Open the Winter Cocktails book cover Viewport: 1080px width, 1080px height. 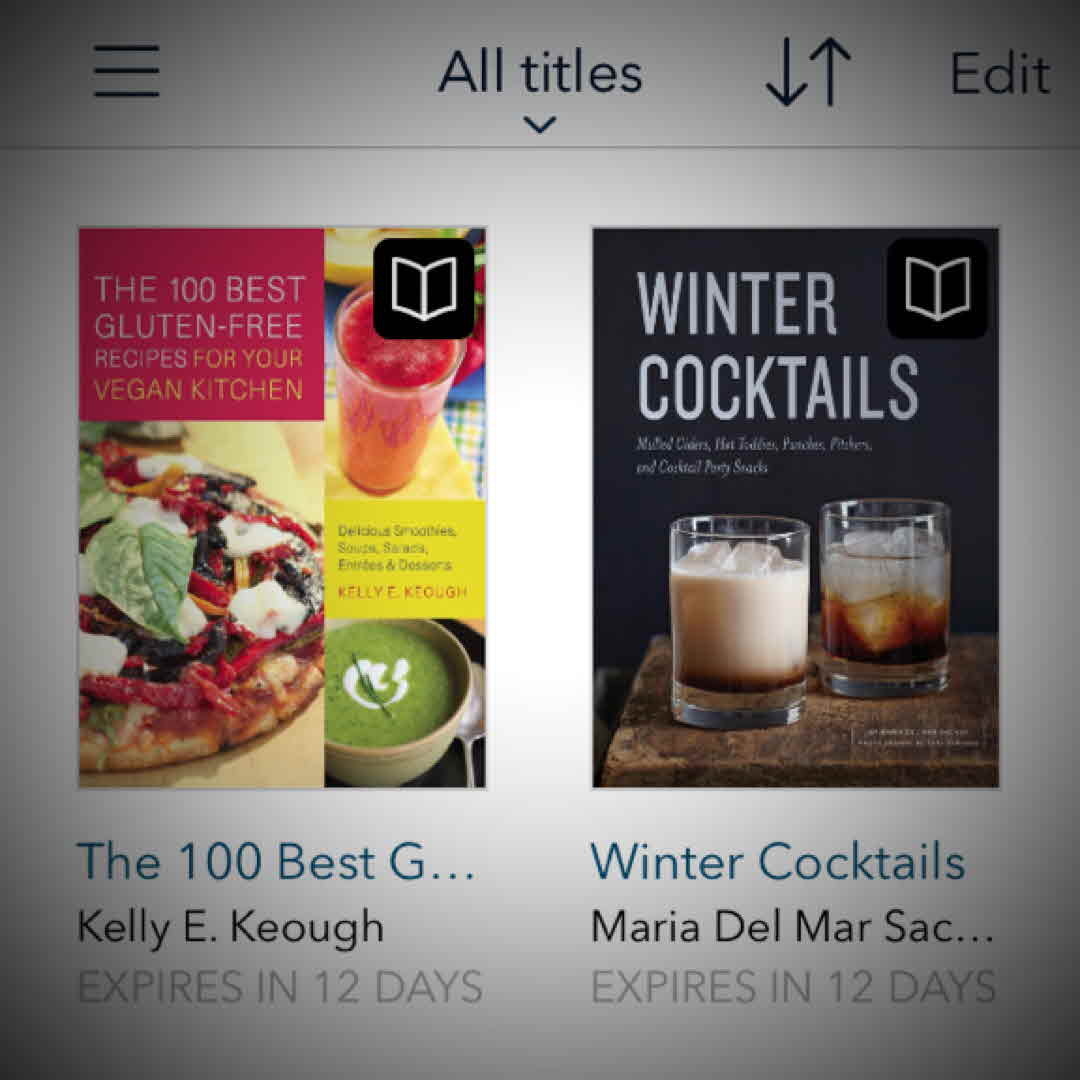pos(795,508)
